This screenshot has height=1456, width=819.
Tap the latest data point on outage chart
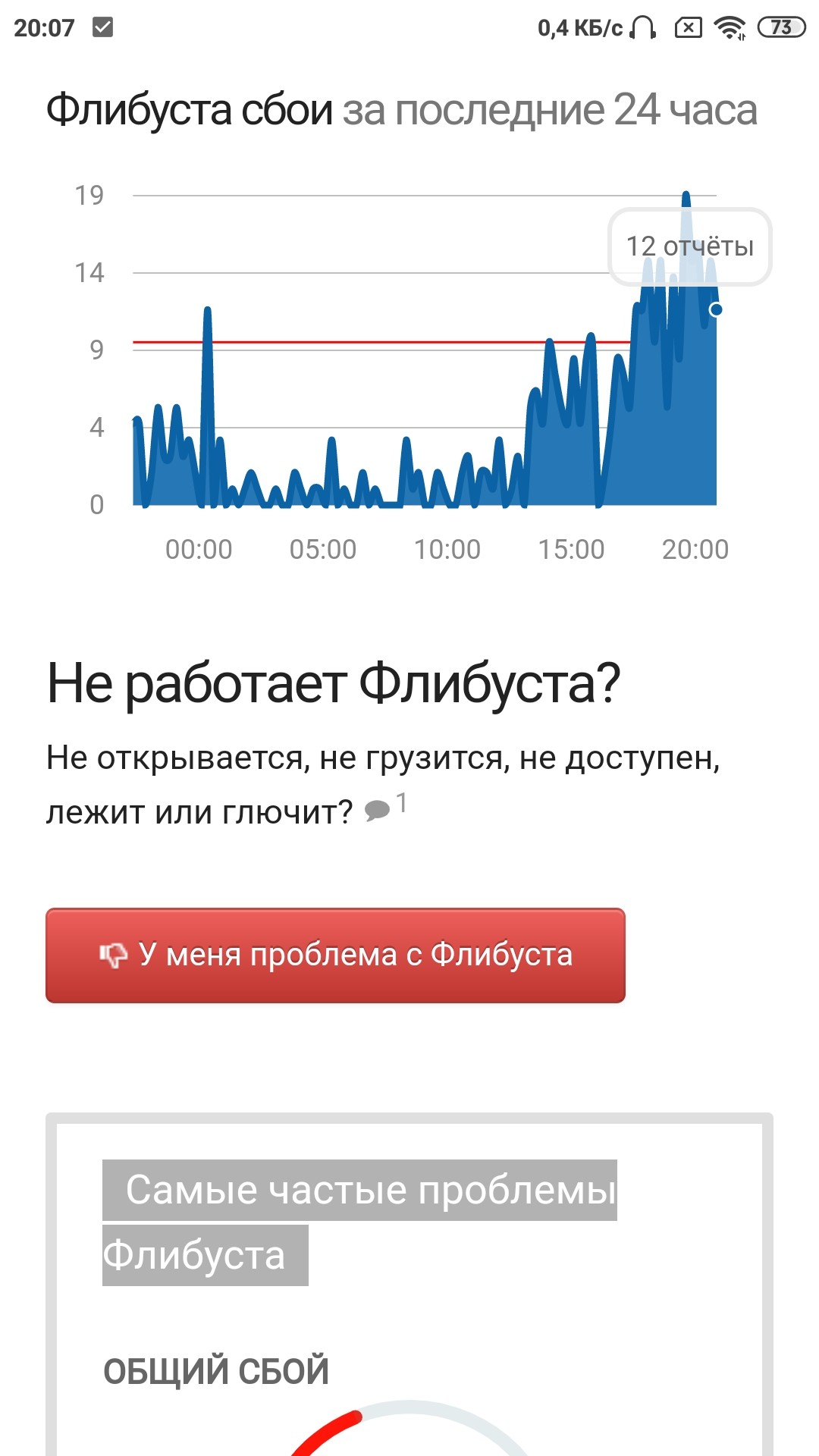point(715,309)
